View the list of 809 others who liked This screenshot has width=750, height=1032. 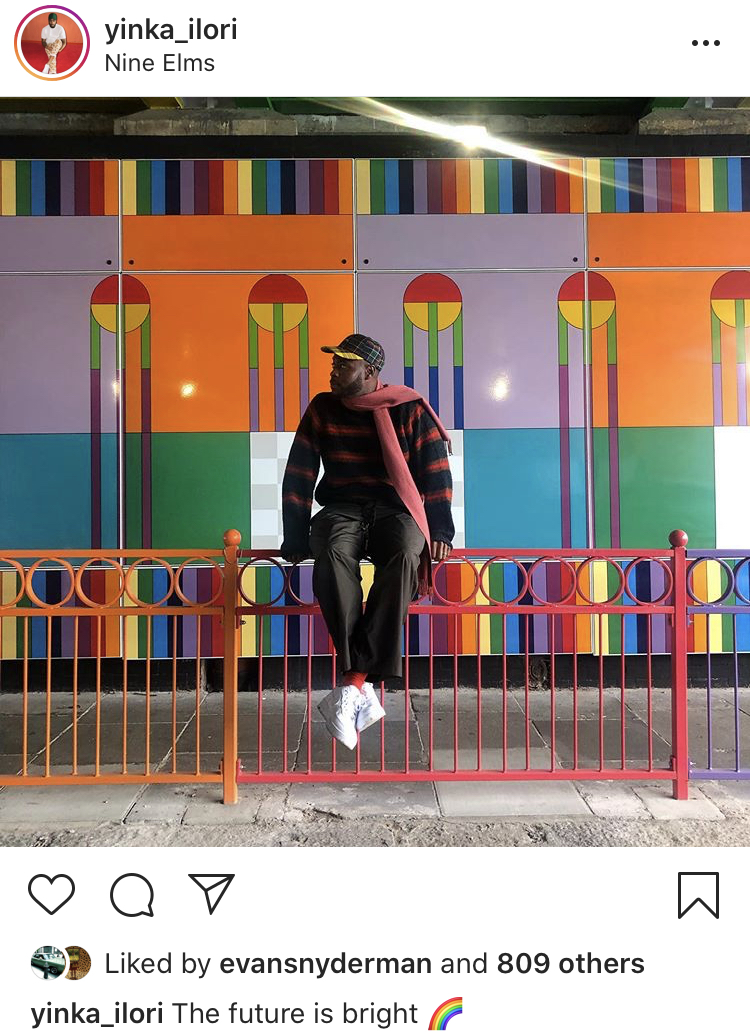[570, 964]
